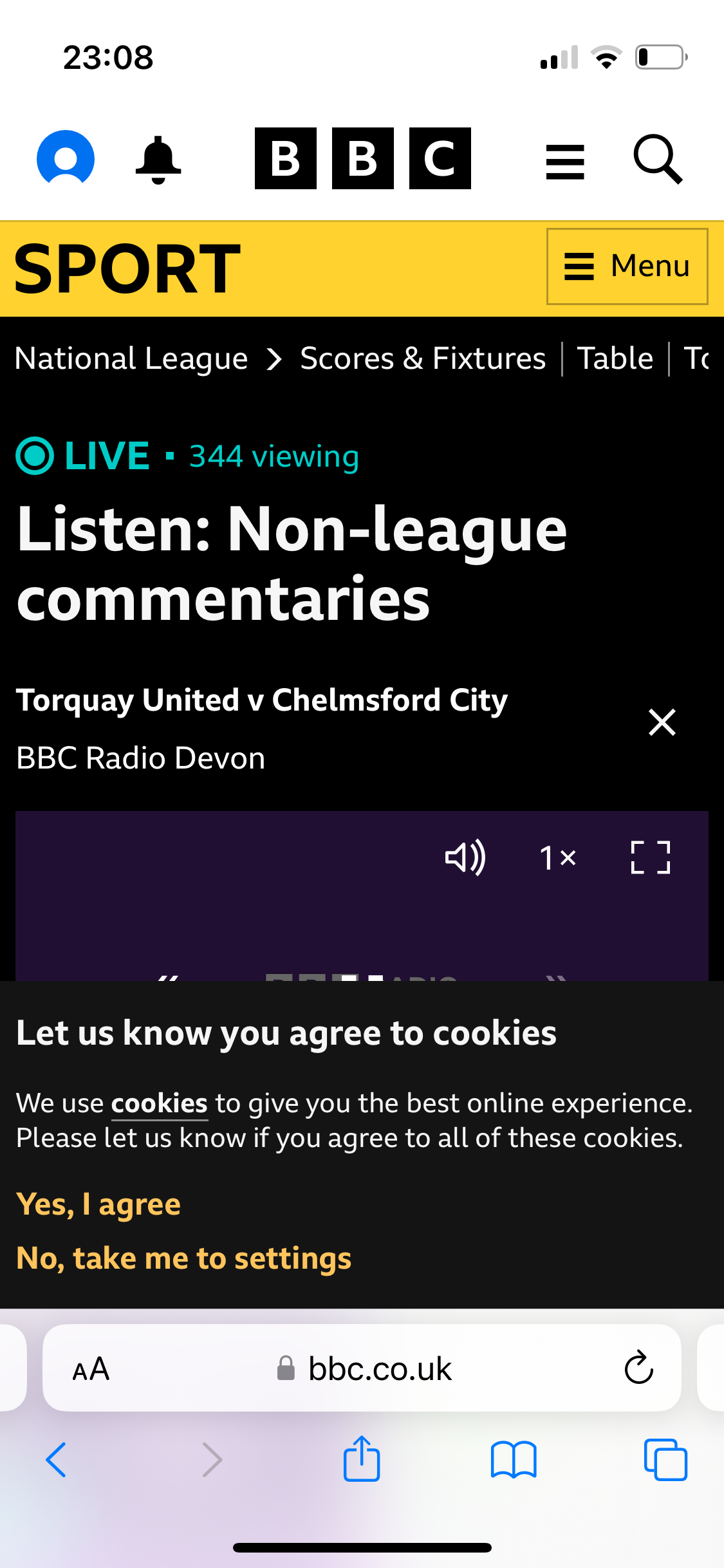Open the underlined cookies link
724x1568 pixels.
(x=160, y=1103)
